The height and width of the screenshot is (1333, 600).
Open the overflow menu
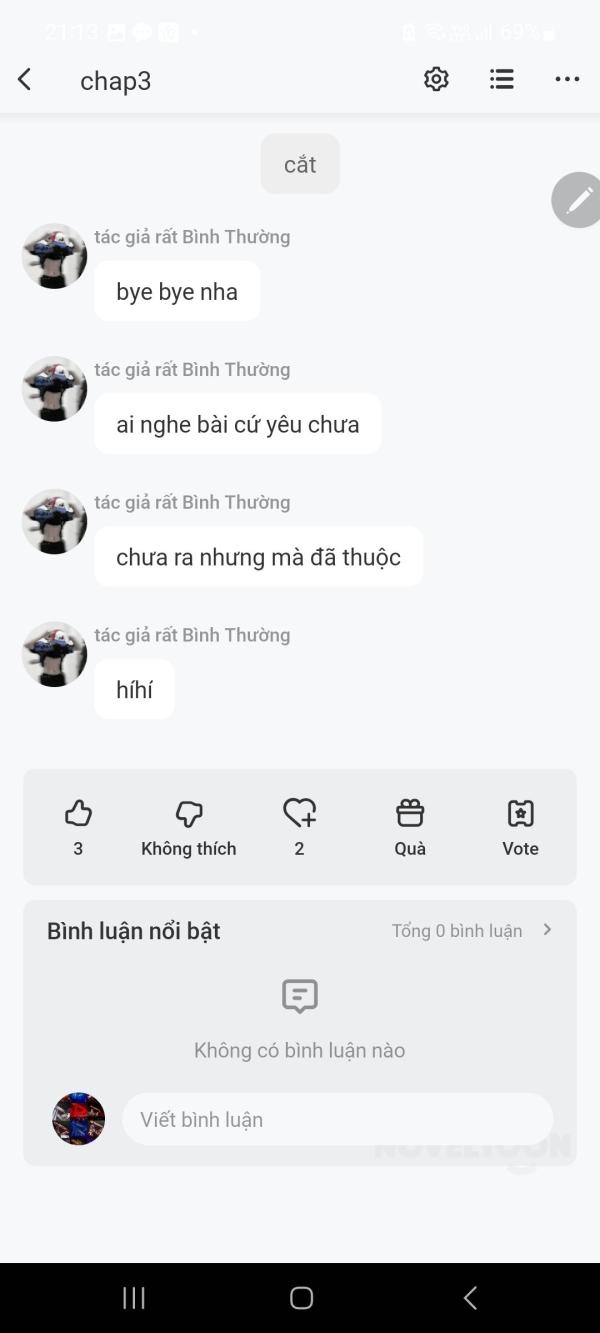(567, 80)
